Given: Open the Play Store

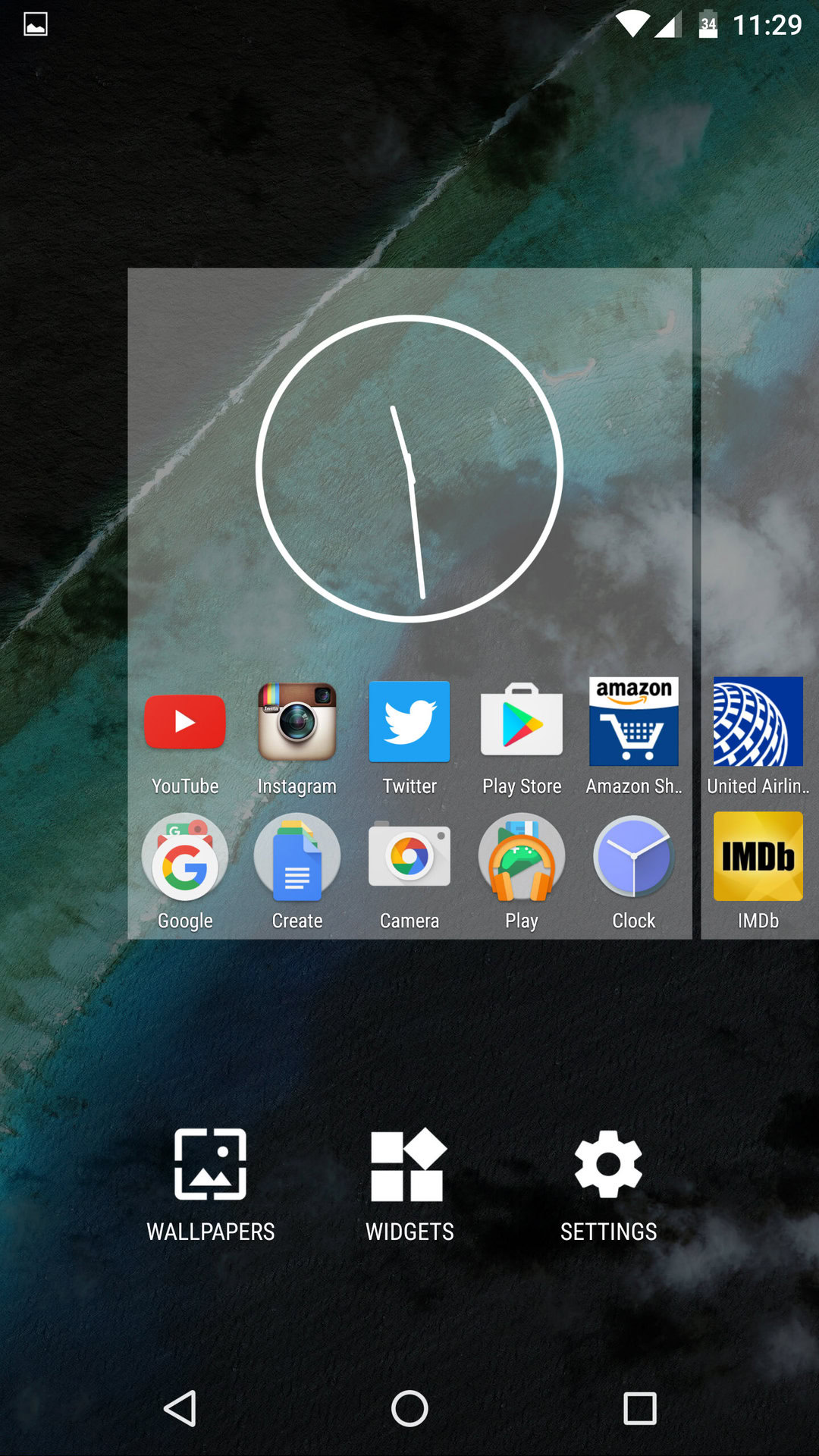Looking at the screenshot, I should tap(522, 723).
